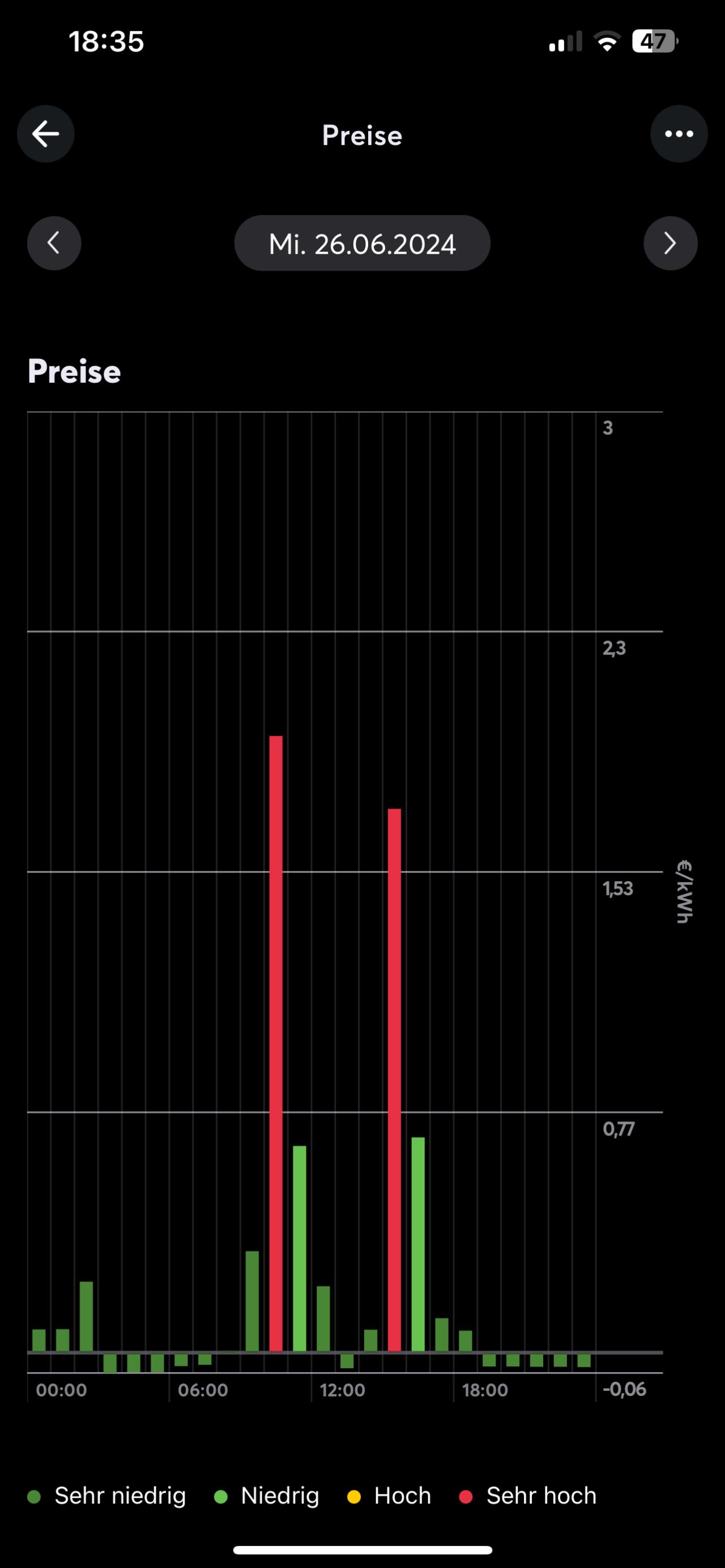Open date picker Mi. 26.06.2024

pyautogui.click(x=362, y=243)
